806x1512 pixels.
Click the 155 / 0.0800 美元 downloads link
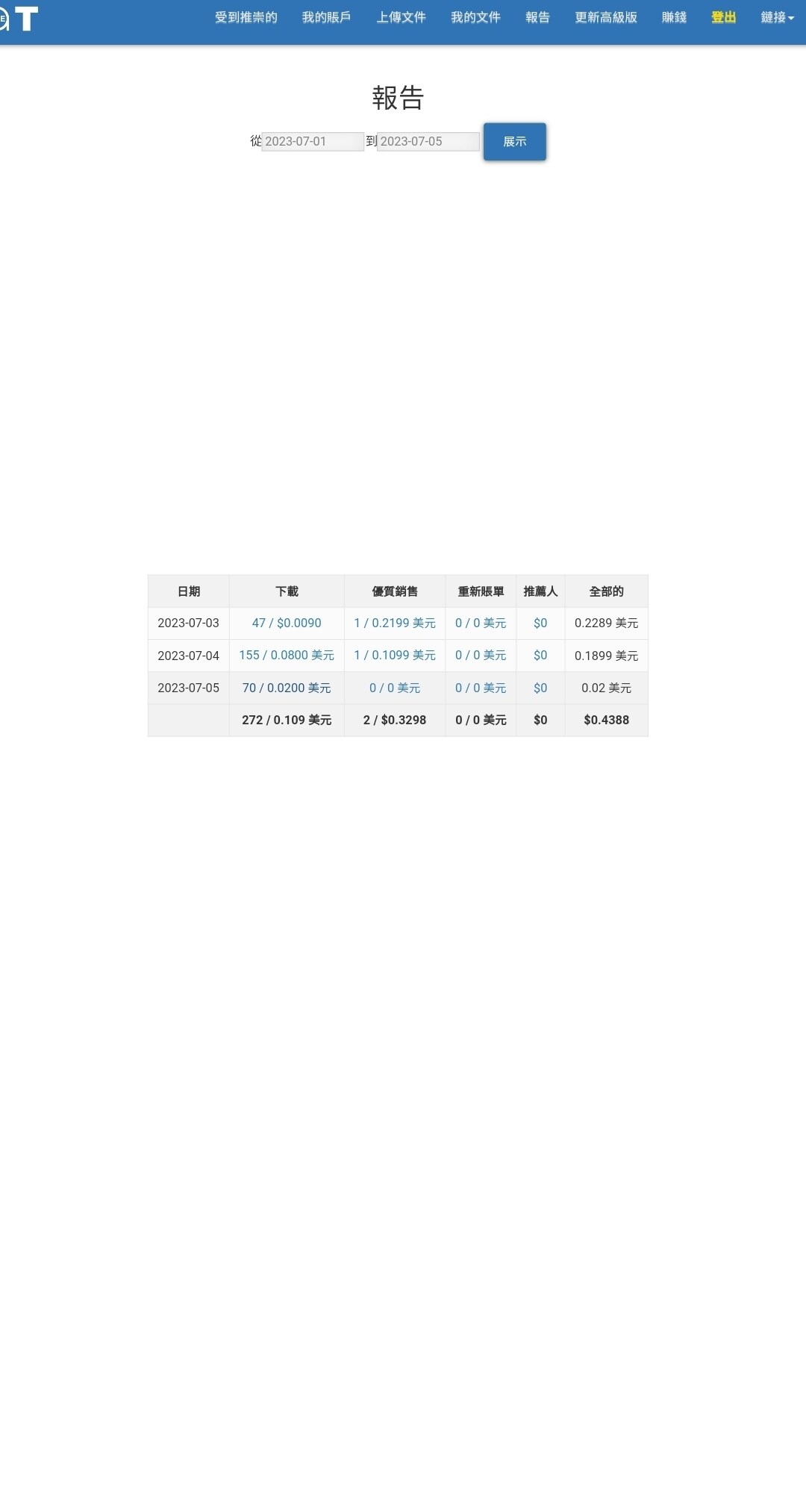287,655
